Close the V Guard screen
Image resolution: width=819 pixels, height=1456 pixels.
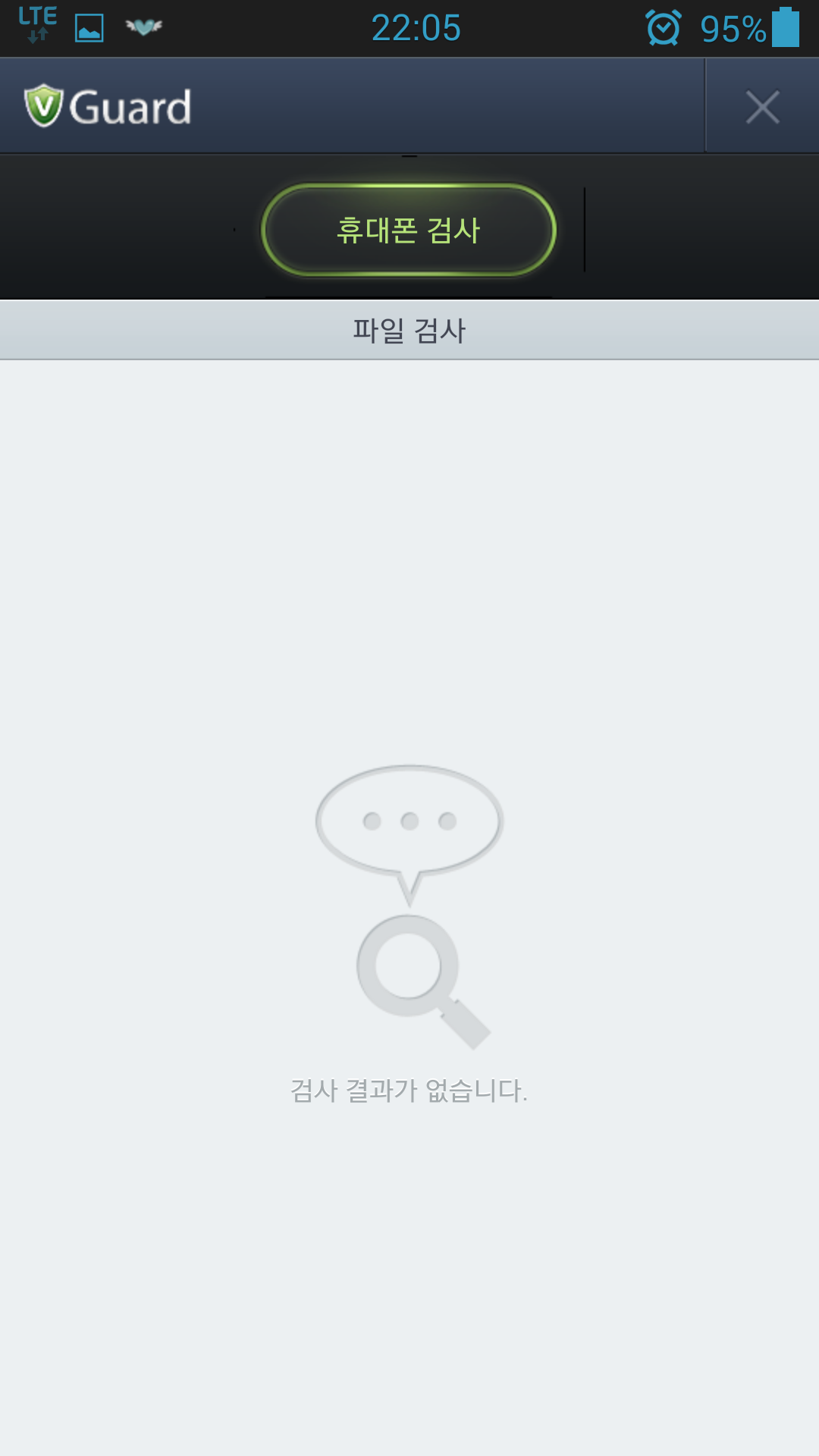point(762,107)
